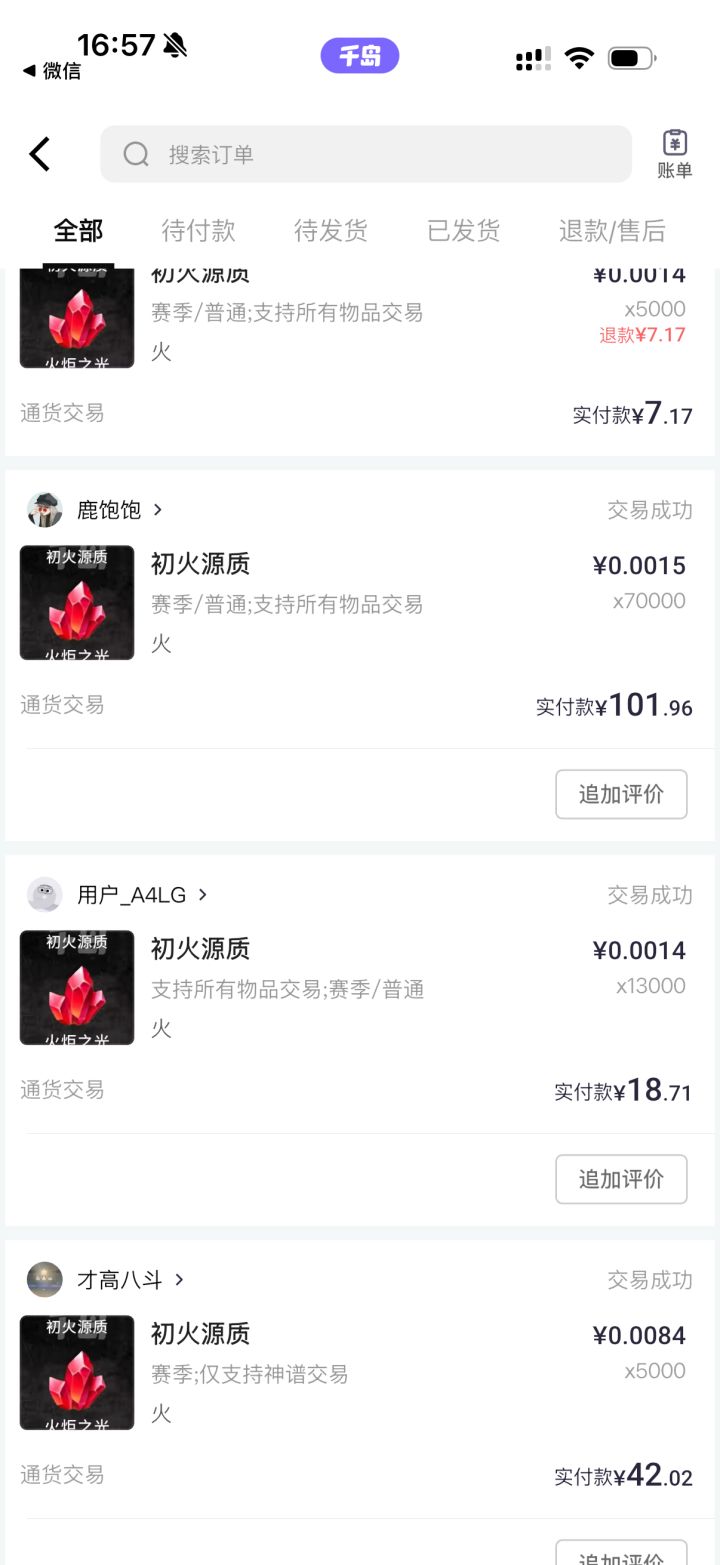Open the 退款/售后 tab
Screen dimensions: 720x1565
coord(612,231)
